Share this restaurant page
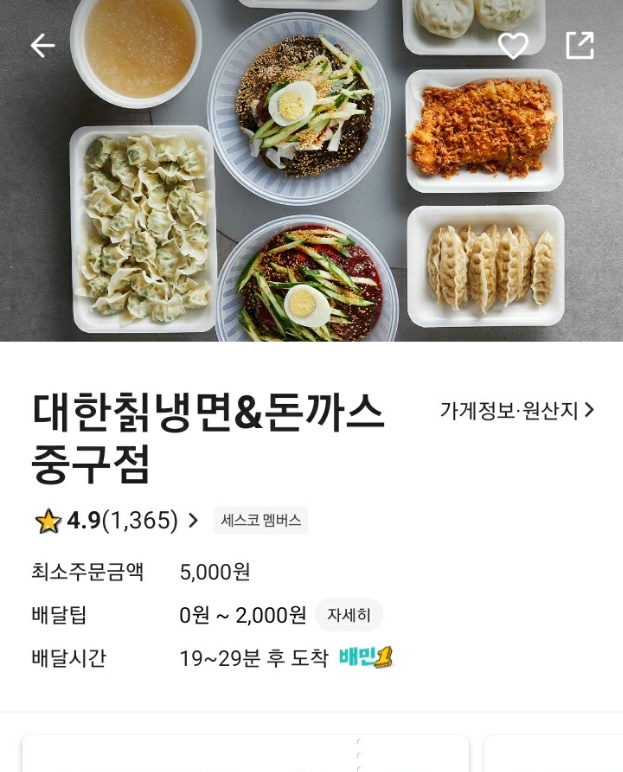This screenshot has width=623, height=772. tap(579, 45)
